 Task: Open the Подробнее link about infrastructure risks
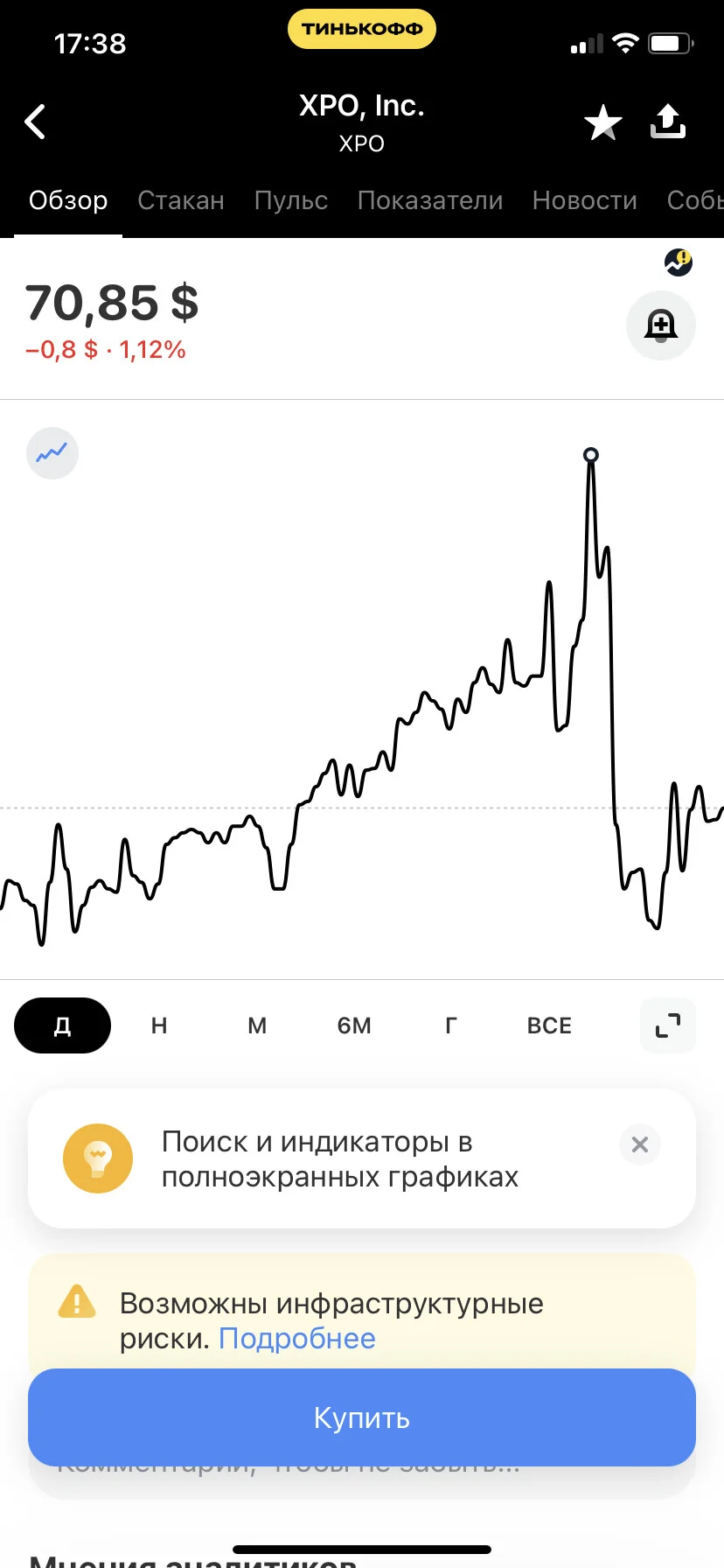coord(297,1339)
